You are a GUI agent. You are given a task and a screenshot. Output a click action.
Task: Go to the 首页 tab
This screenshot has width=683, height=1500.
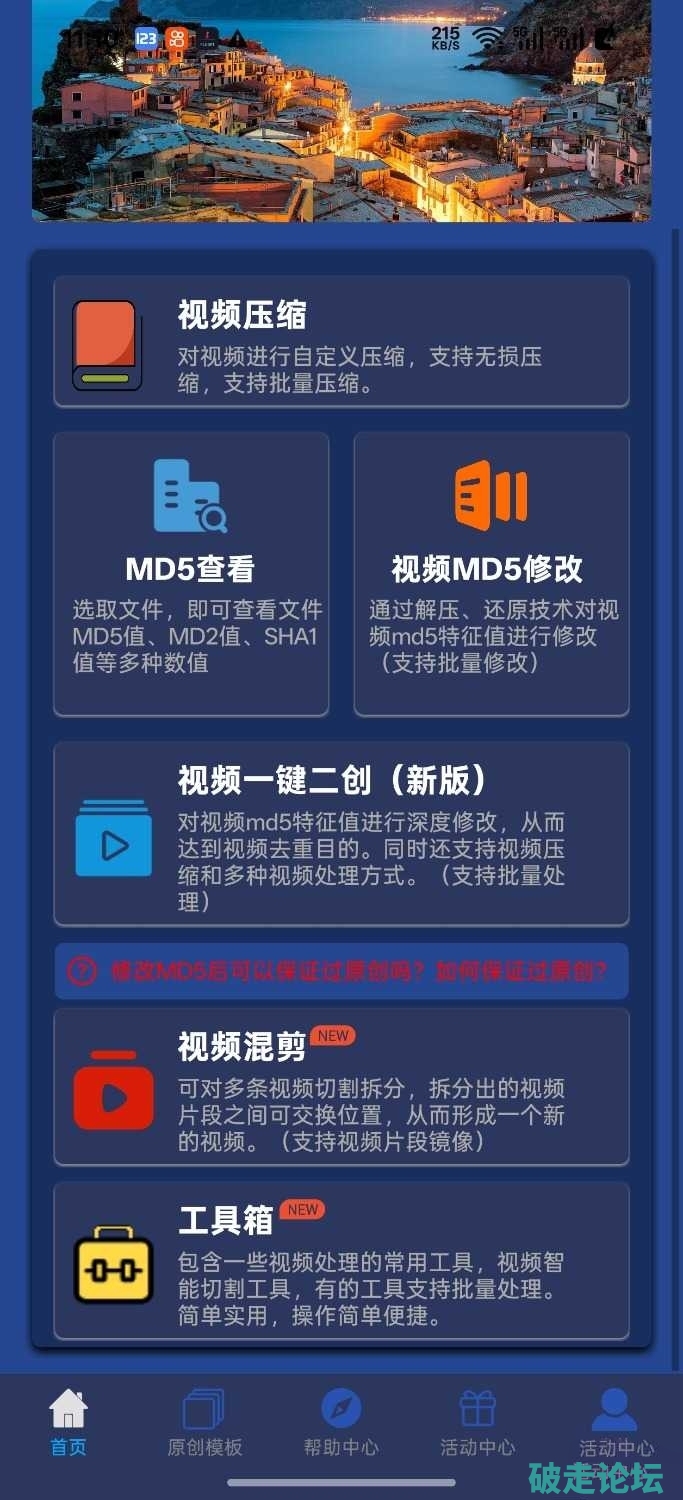pyautogui.click(x=69, y=1422)
